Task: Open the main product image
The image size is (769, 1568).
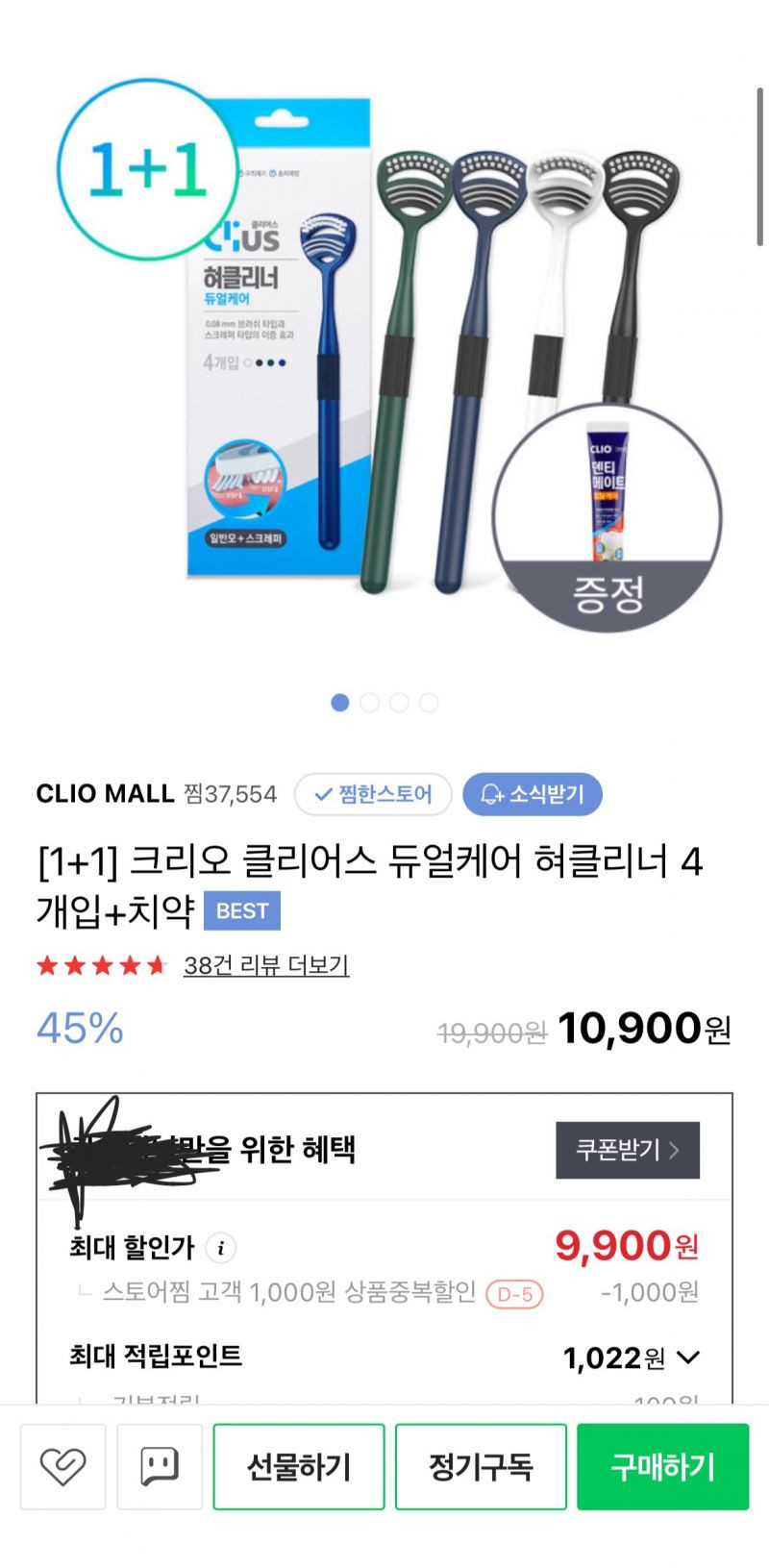Action: coord(384,356)
